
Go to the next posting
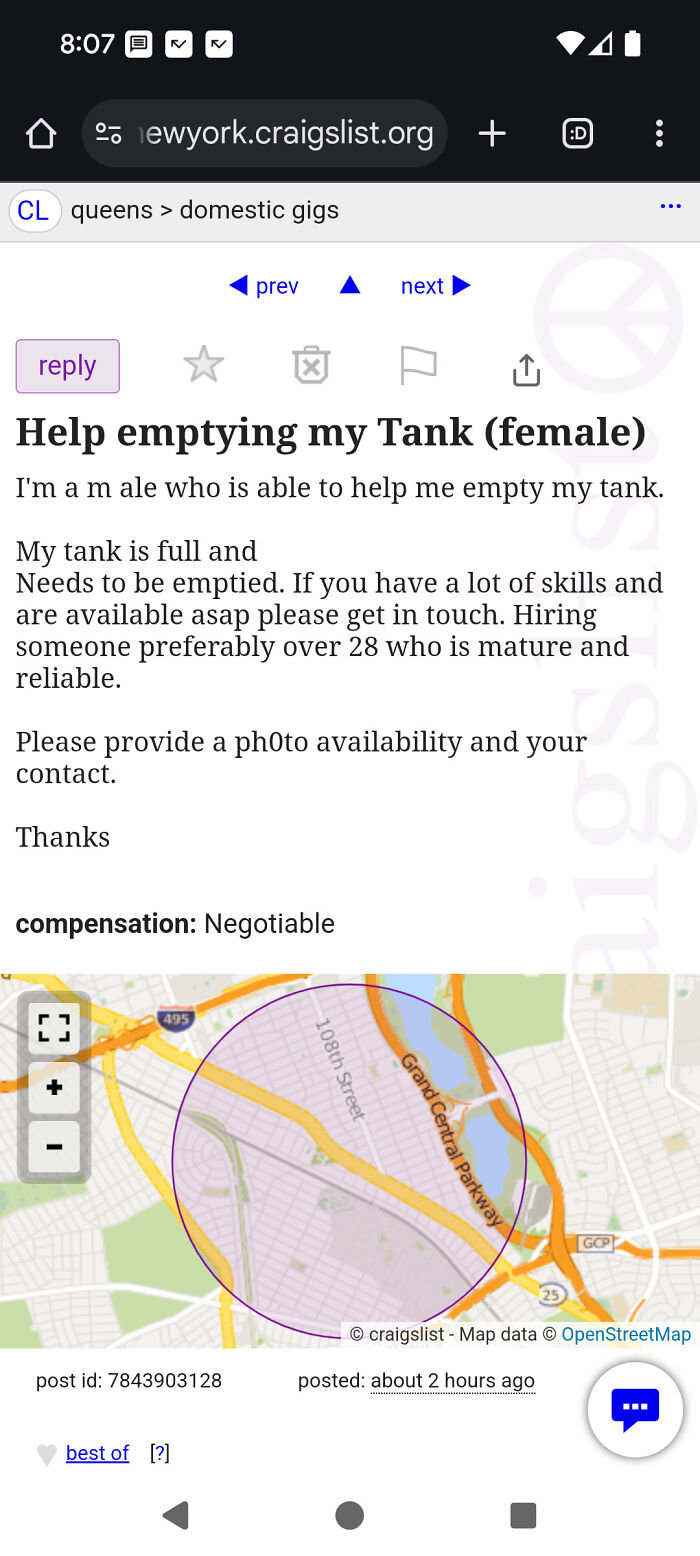click(x=435, y=286)
